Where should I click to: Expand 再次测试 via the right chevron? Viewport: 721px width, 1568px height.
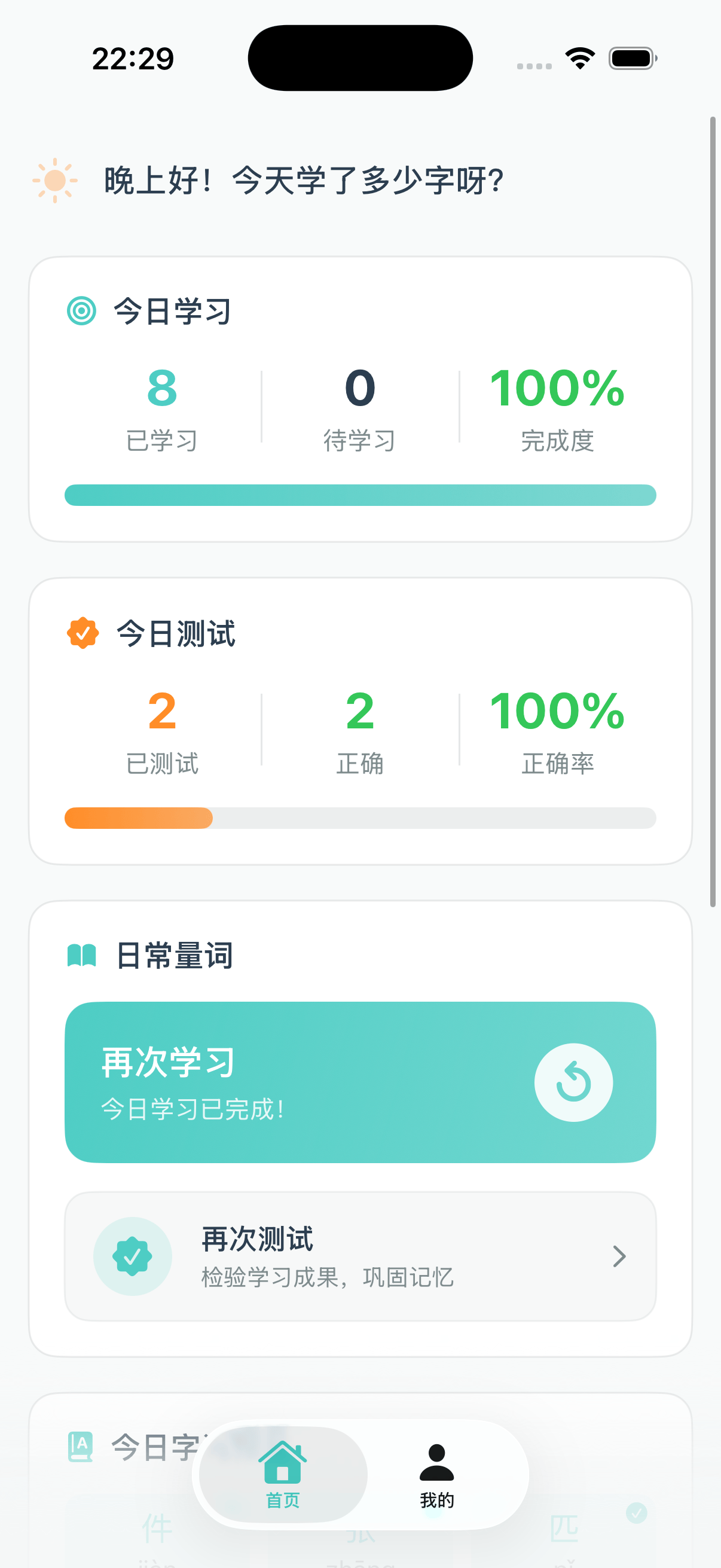click(619, 1256)
